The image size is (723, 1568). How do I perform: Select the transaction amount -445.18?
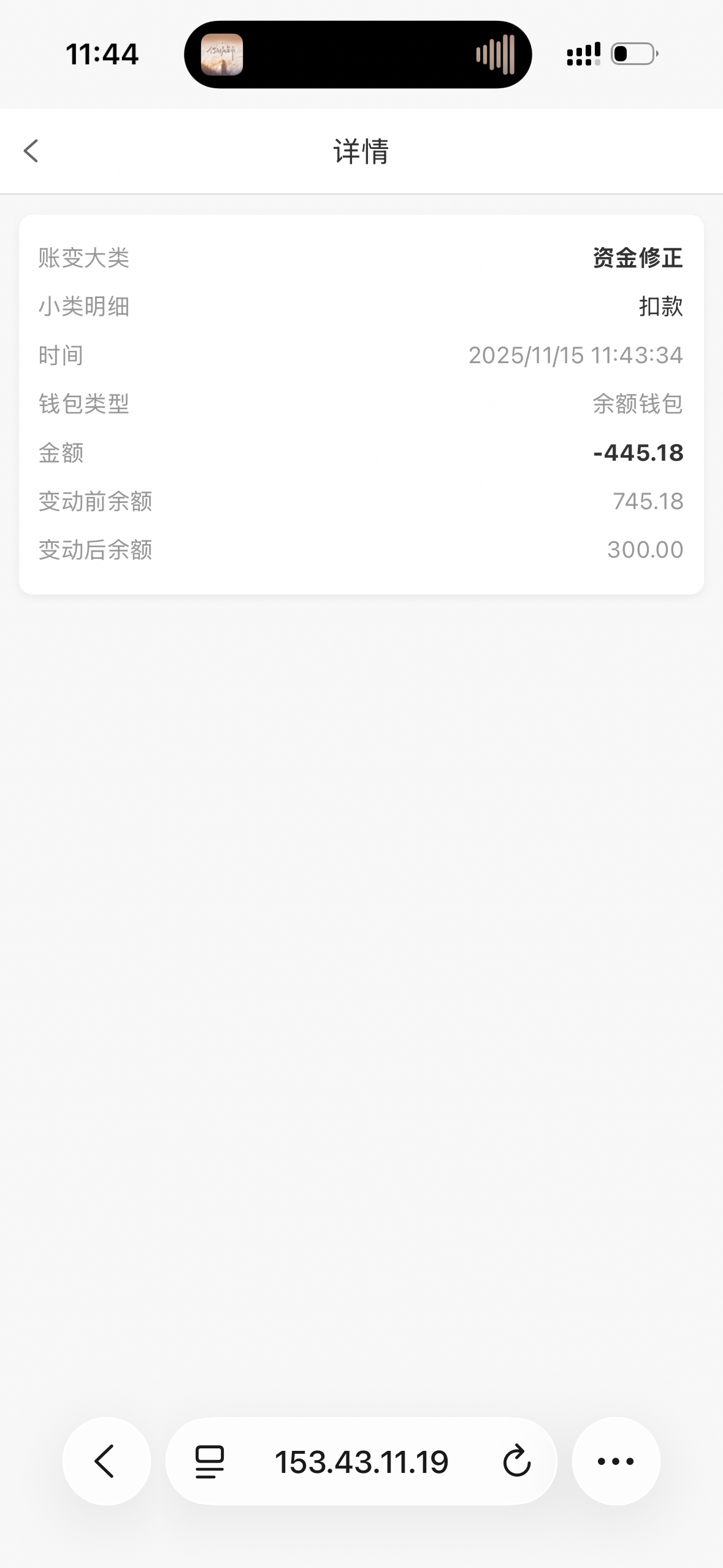pos(638,453)
